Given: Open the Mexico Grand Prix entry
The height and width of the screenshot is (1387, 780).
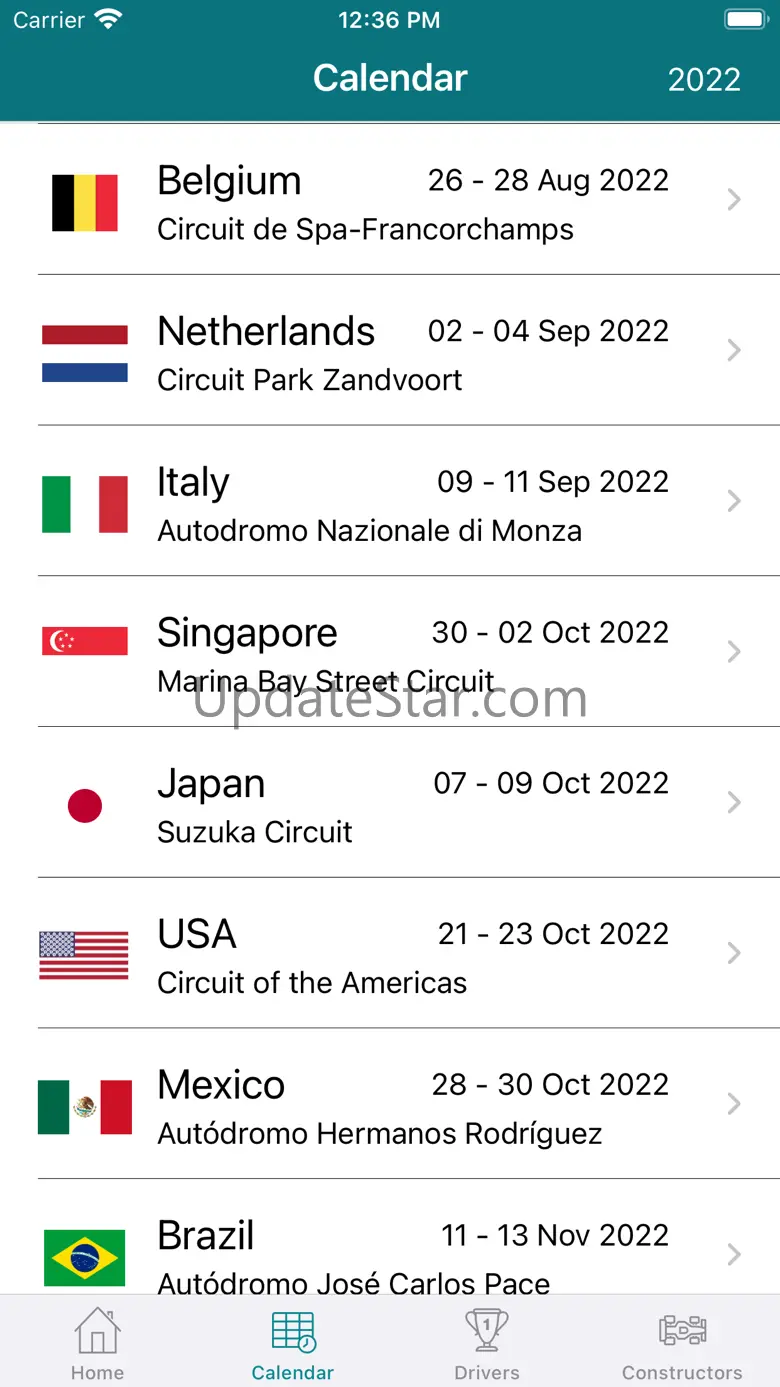Looking at the screenshot, I should point(390,1104).
